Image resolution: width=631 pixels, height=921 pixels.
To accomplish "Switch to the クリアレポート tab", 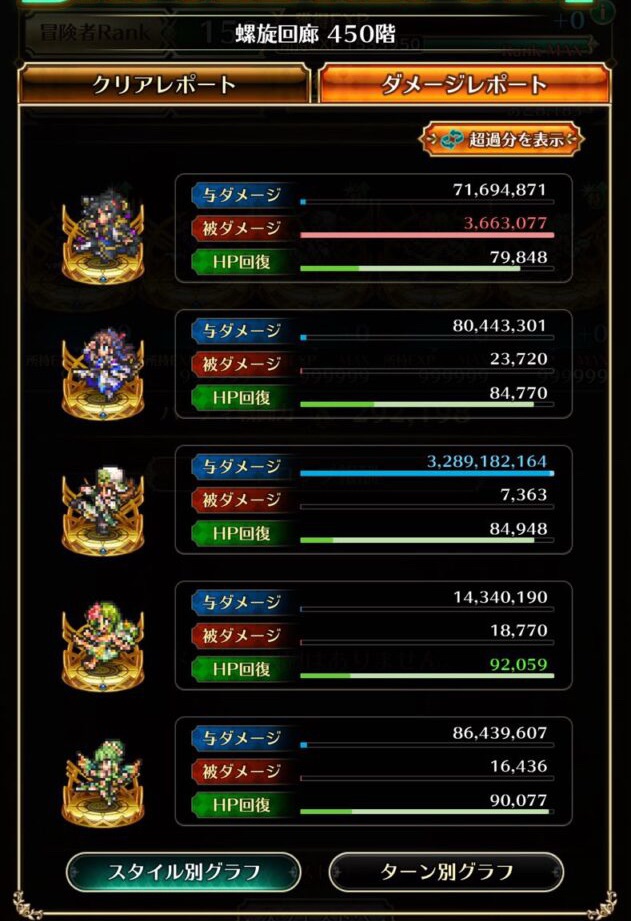I will pyautogui.click(x=164, y=85).
